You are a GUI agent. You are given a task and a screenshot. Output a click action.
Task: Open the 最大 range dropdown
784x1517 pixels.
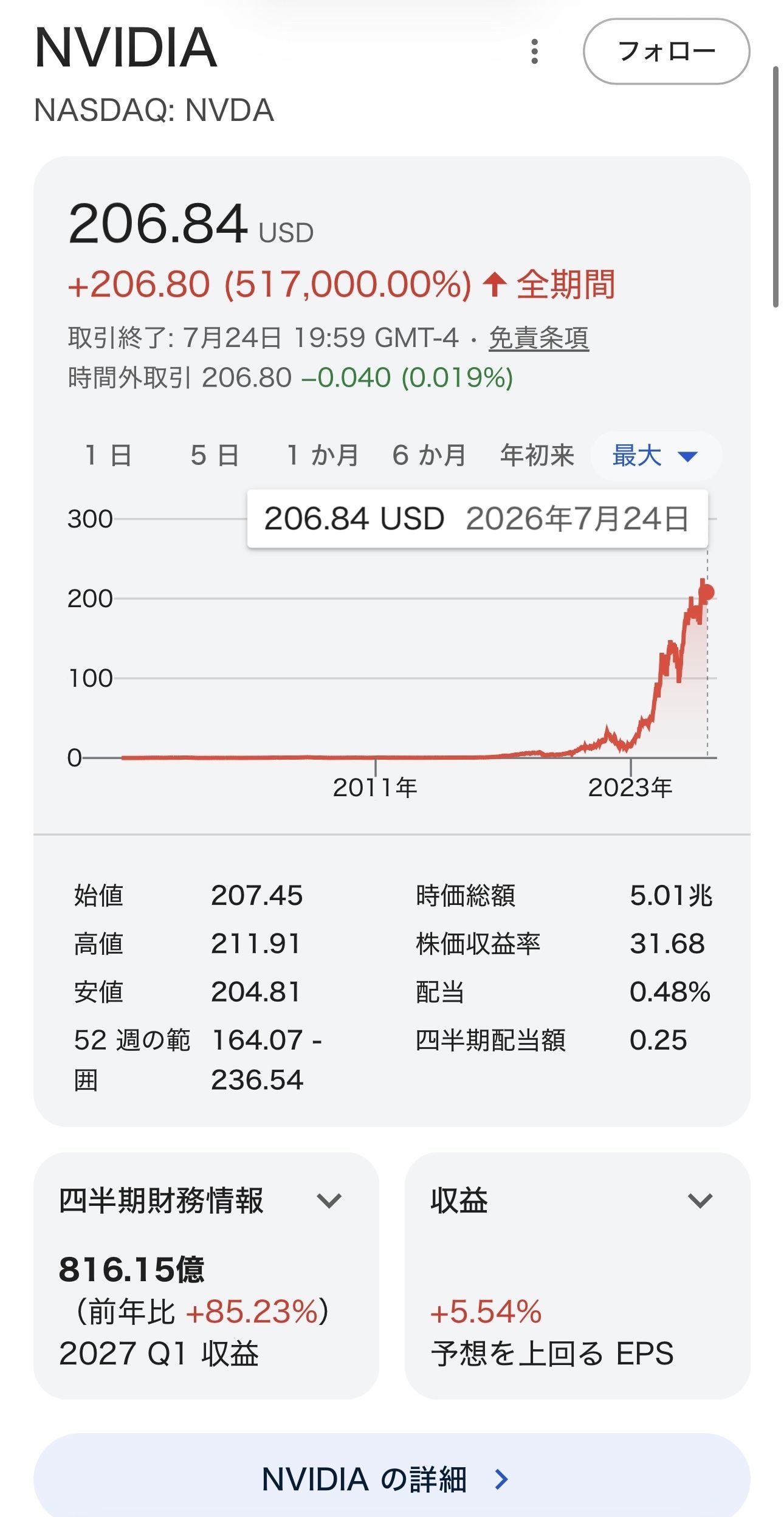pos(656,456)
